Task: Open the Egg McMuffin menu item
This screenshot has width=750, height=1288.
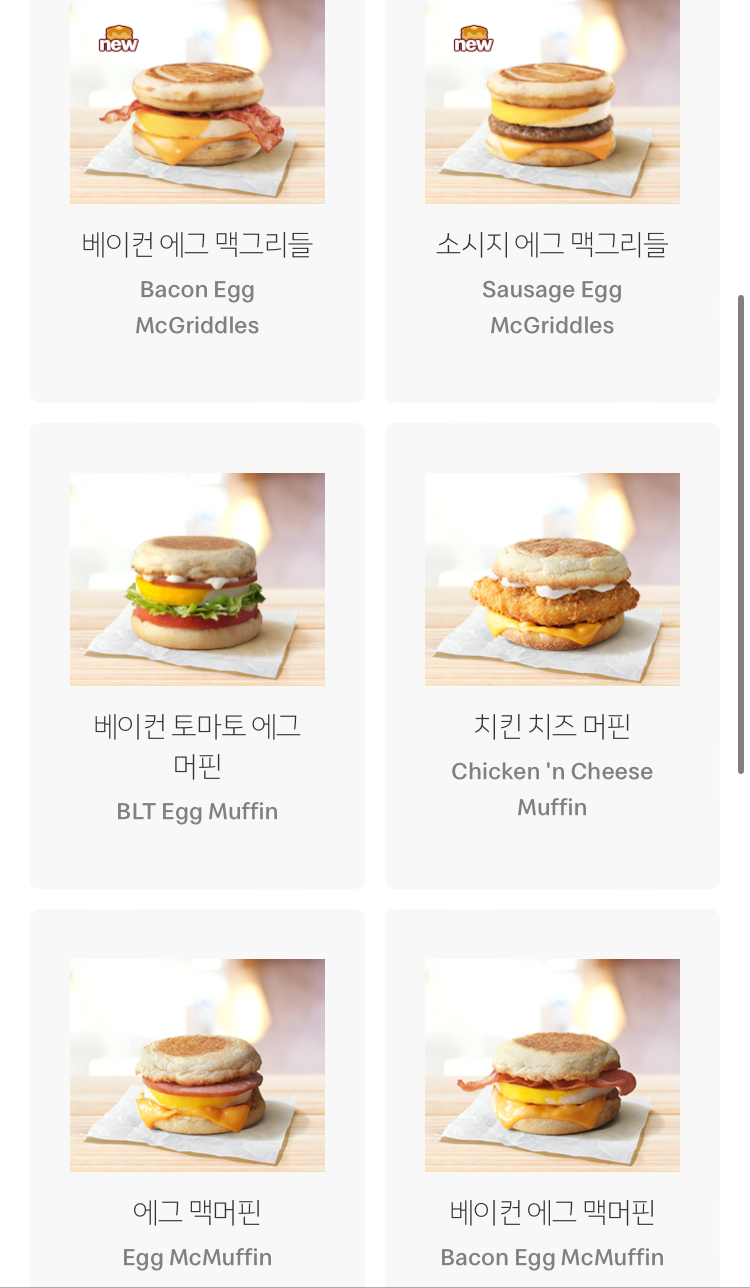Action: [197, 1098]
